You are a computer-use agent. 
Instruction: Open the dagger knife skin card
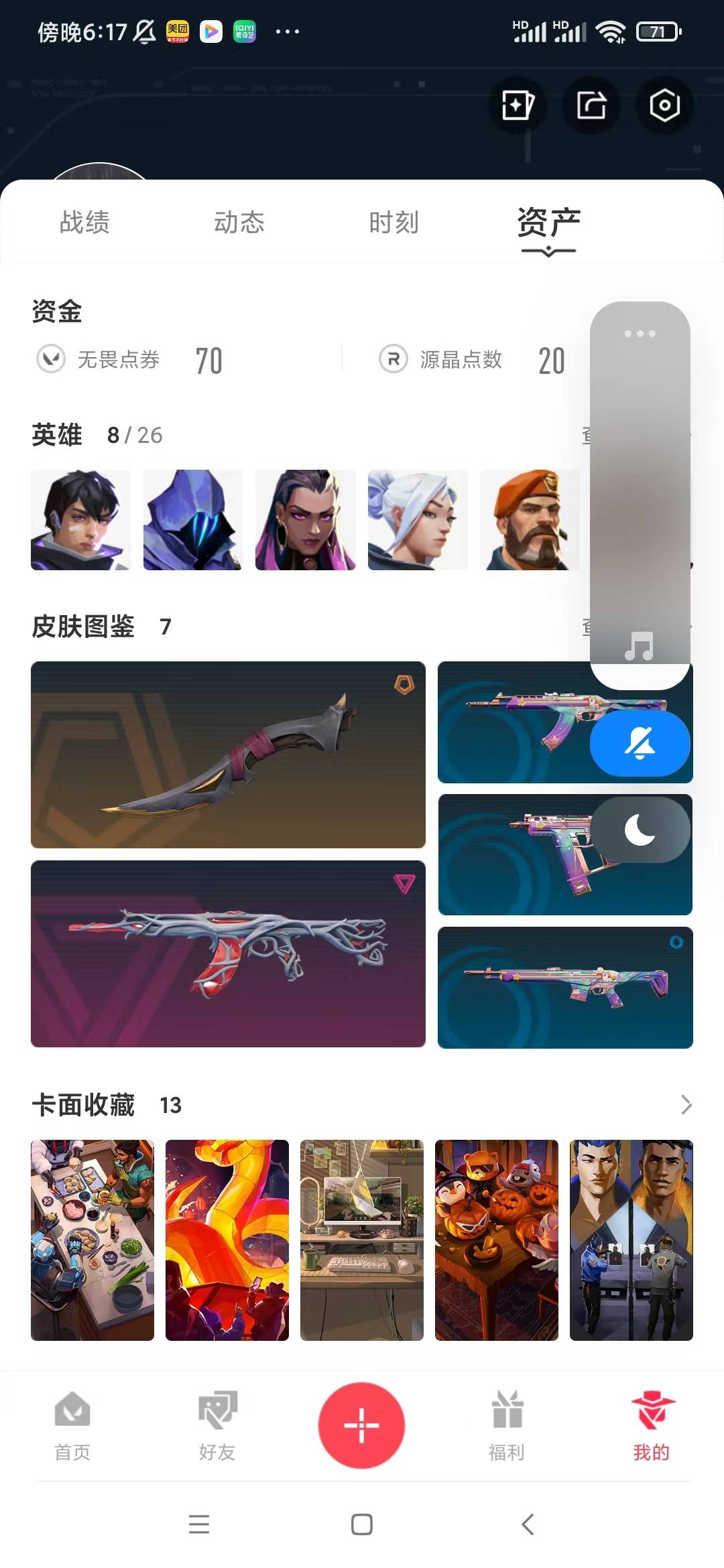pos(228,755)
